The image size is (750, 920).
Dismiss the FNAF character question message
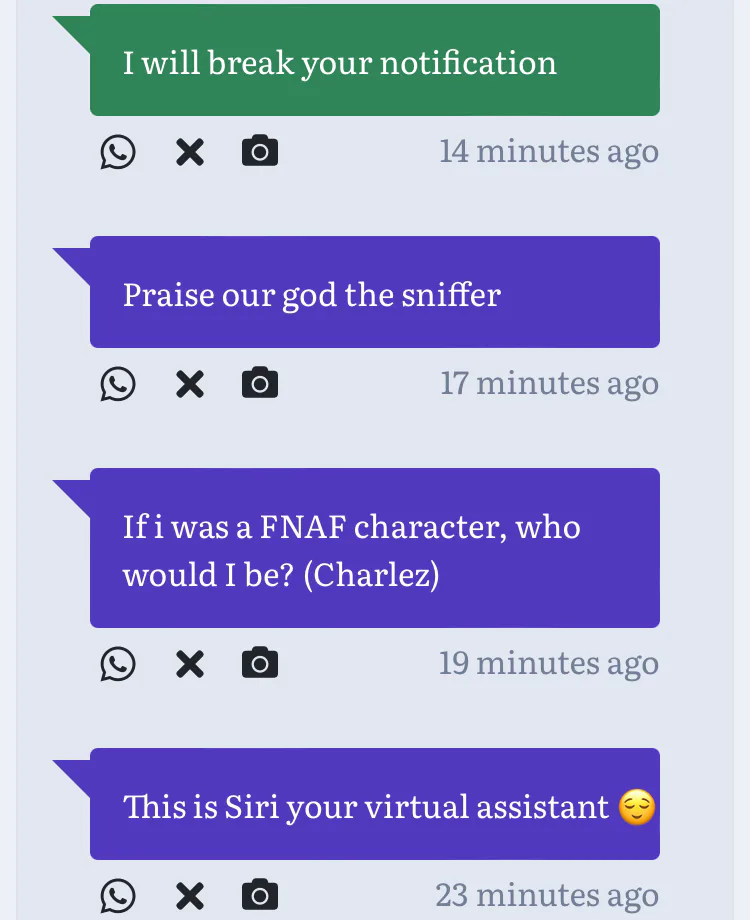[189, 664]
